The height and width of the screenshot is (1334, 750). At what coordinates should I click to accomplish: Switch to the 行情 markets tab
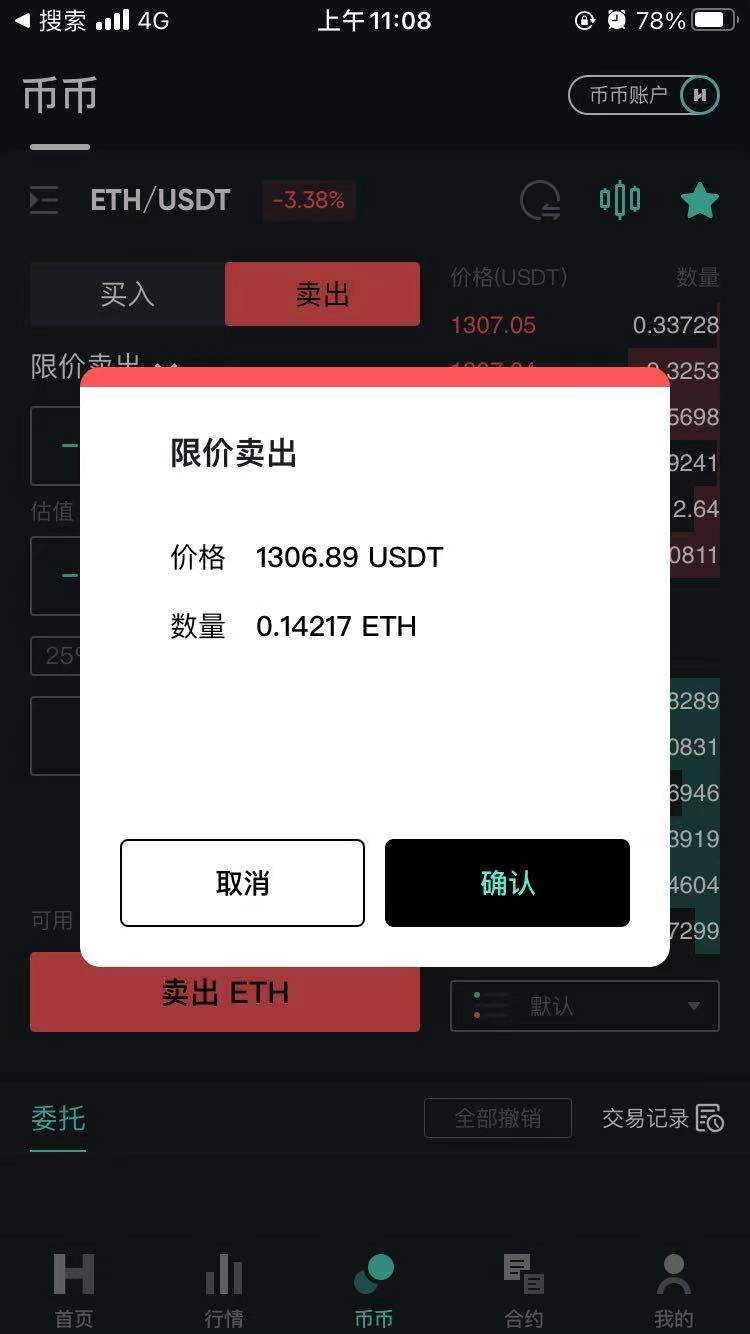pyautogui.click(x=224, y=1290)
